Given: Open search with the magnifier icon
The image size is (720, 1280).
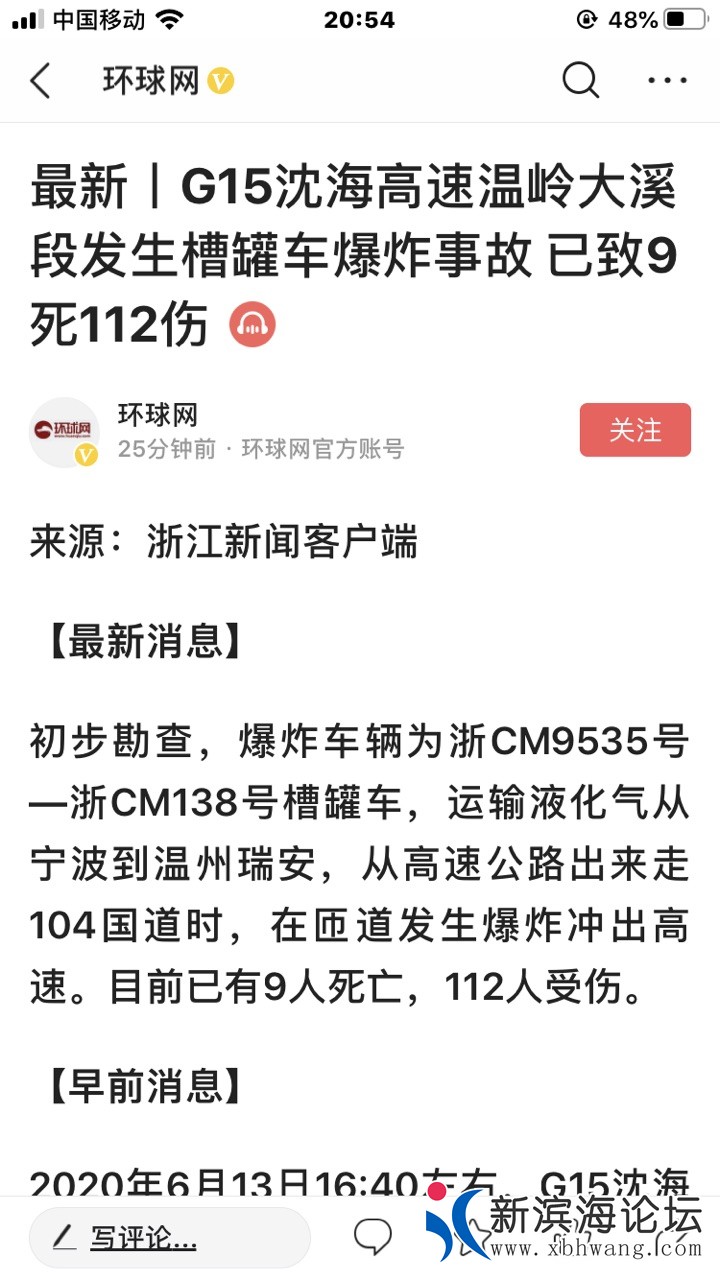Looking at the screenshot, I should 580,80.
